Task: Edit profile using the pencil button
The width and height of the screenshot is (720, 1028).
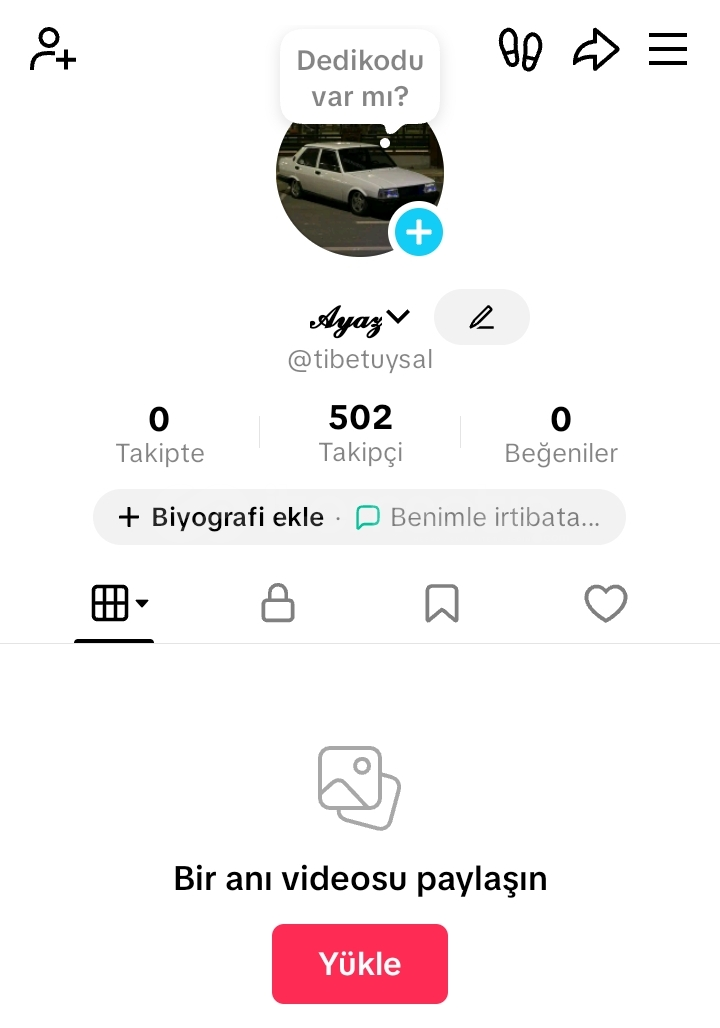Action: (482, 318)
